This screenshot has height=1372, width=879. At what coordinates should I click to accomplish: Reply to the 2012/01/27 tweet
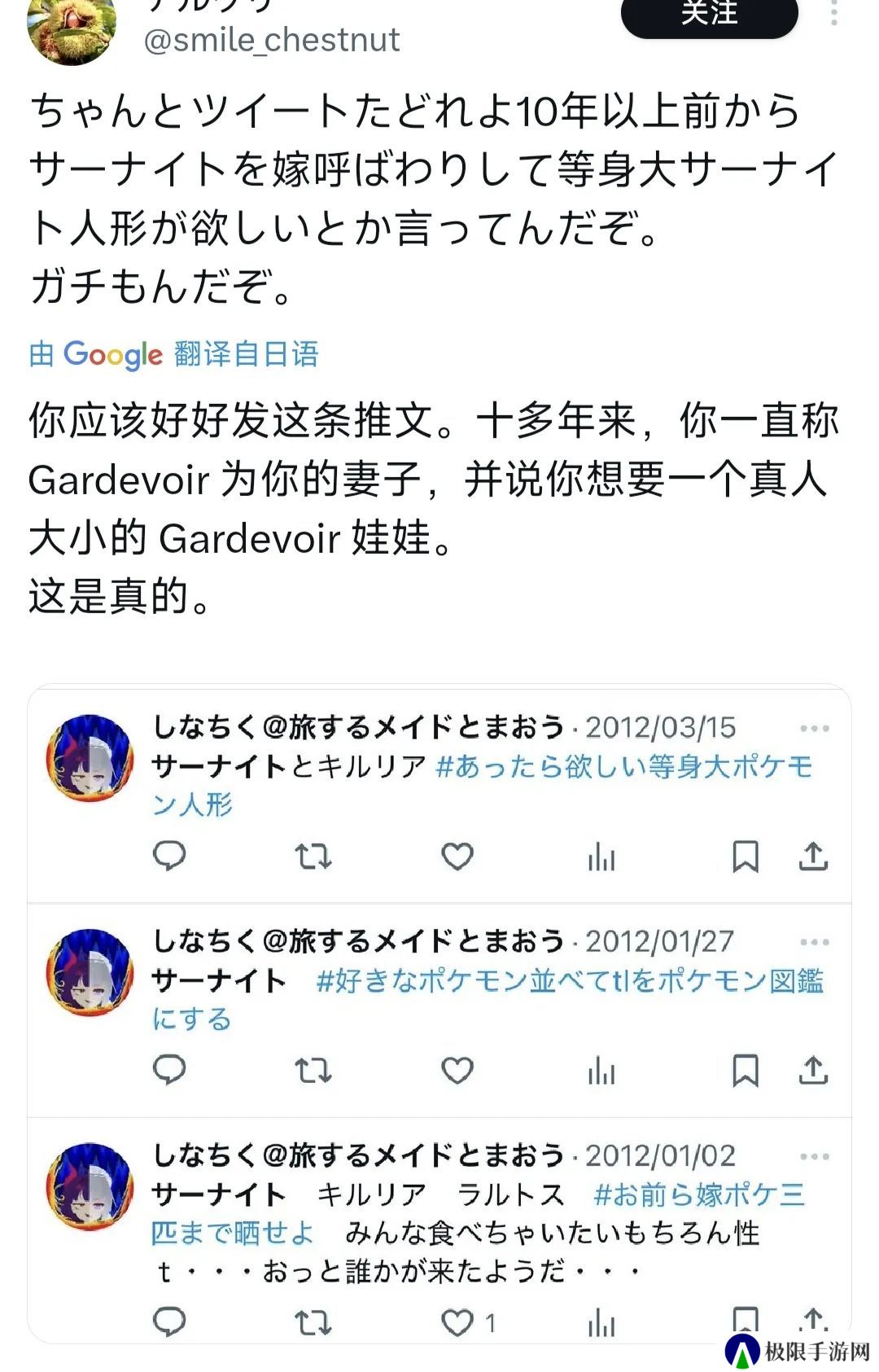point(169,1070)
